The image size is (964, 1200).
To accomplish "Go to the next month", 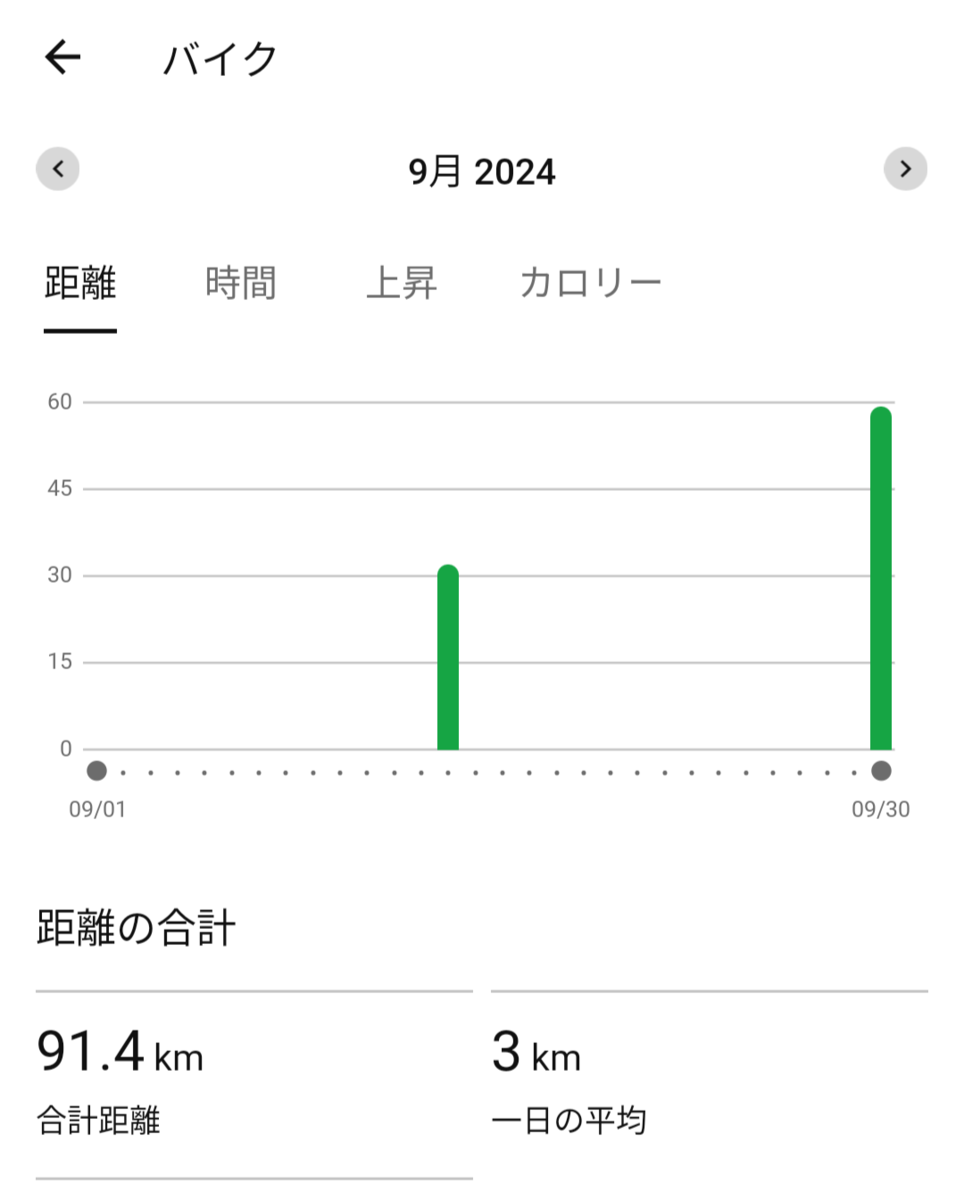I will (905, 169).
